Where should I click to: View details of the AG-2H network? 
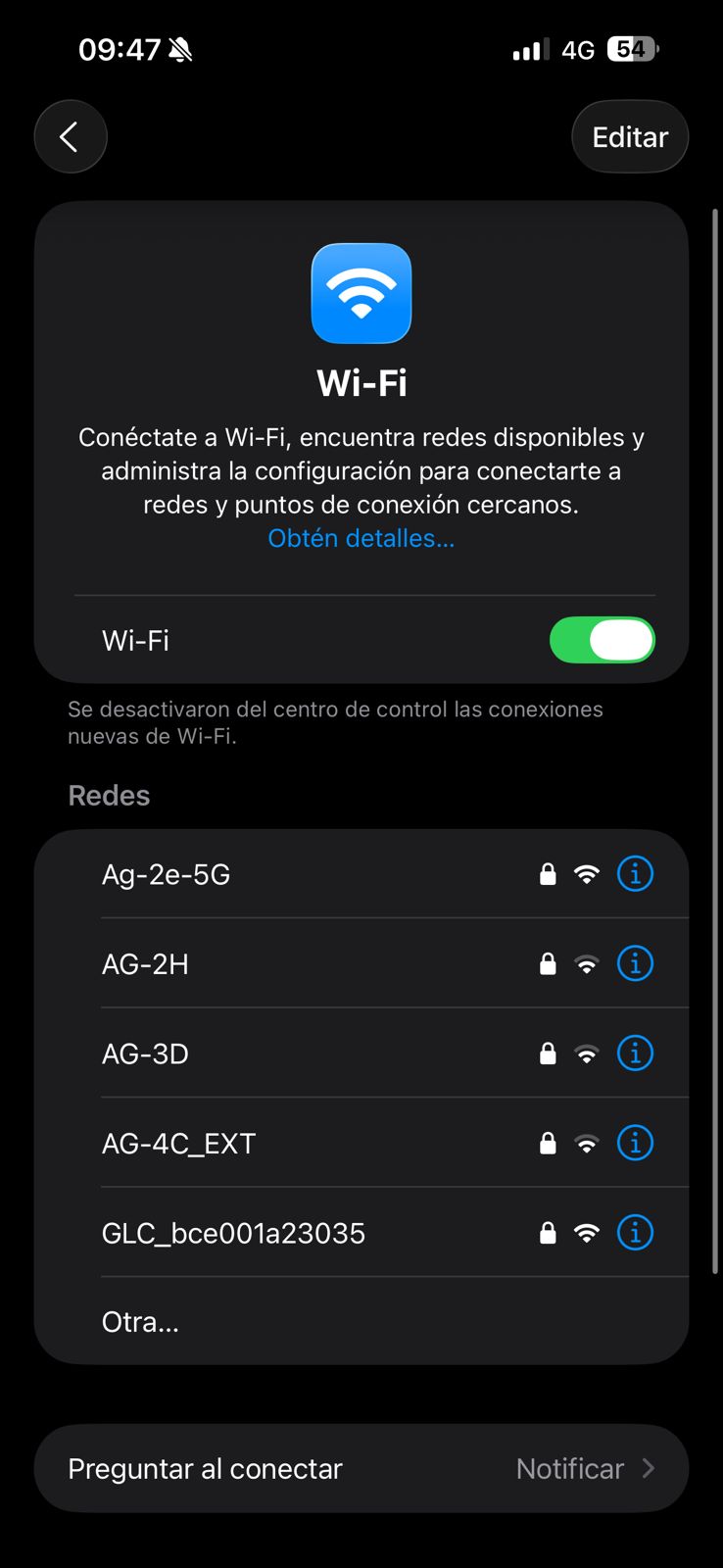(x=635, y=964)
